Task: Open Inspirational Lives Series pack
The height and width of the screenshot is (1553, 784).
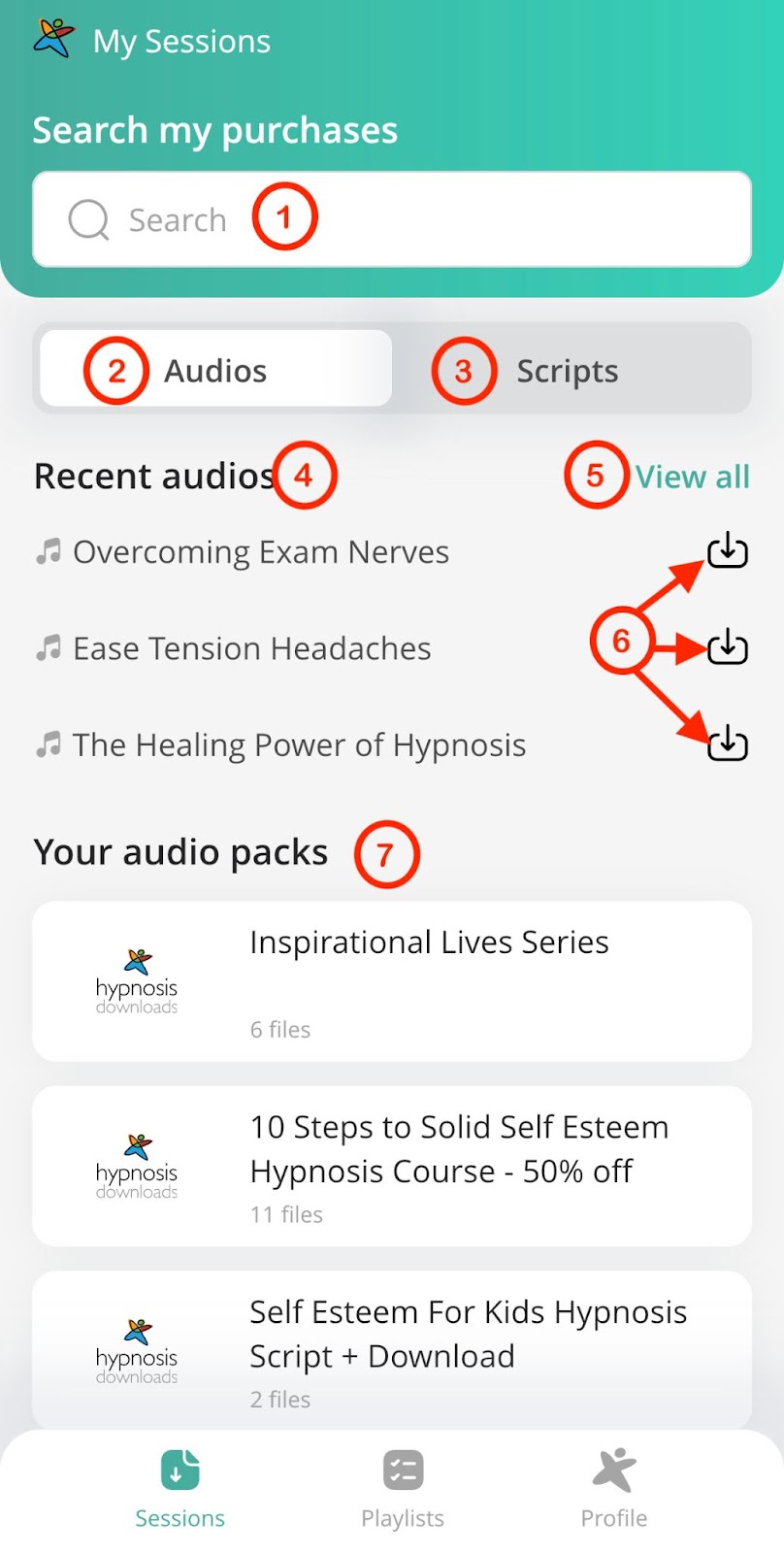Action: pos(392,980)
